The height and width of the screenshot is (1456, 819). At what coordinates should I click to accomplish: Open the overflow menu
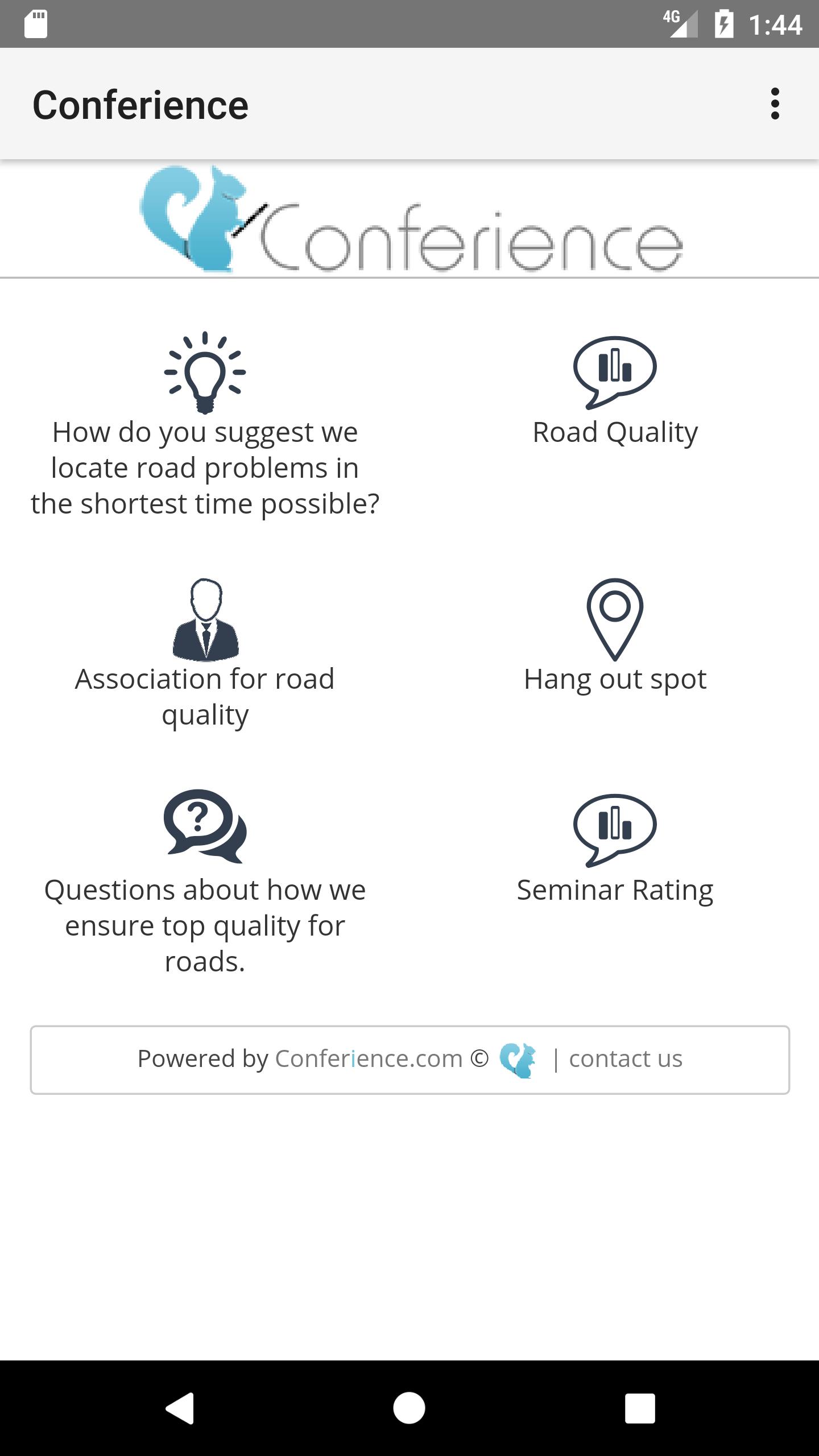(x=775, y=104)
